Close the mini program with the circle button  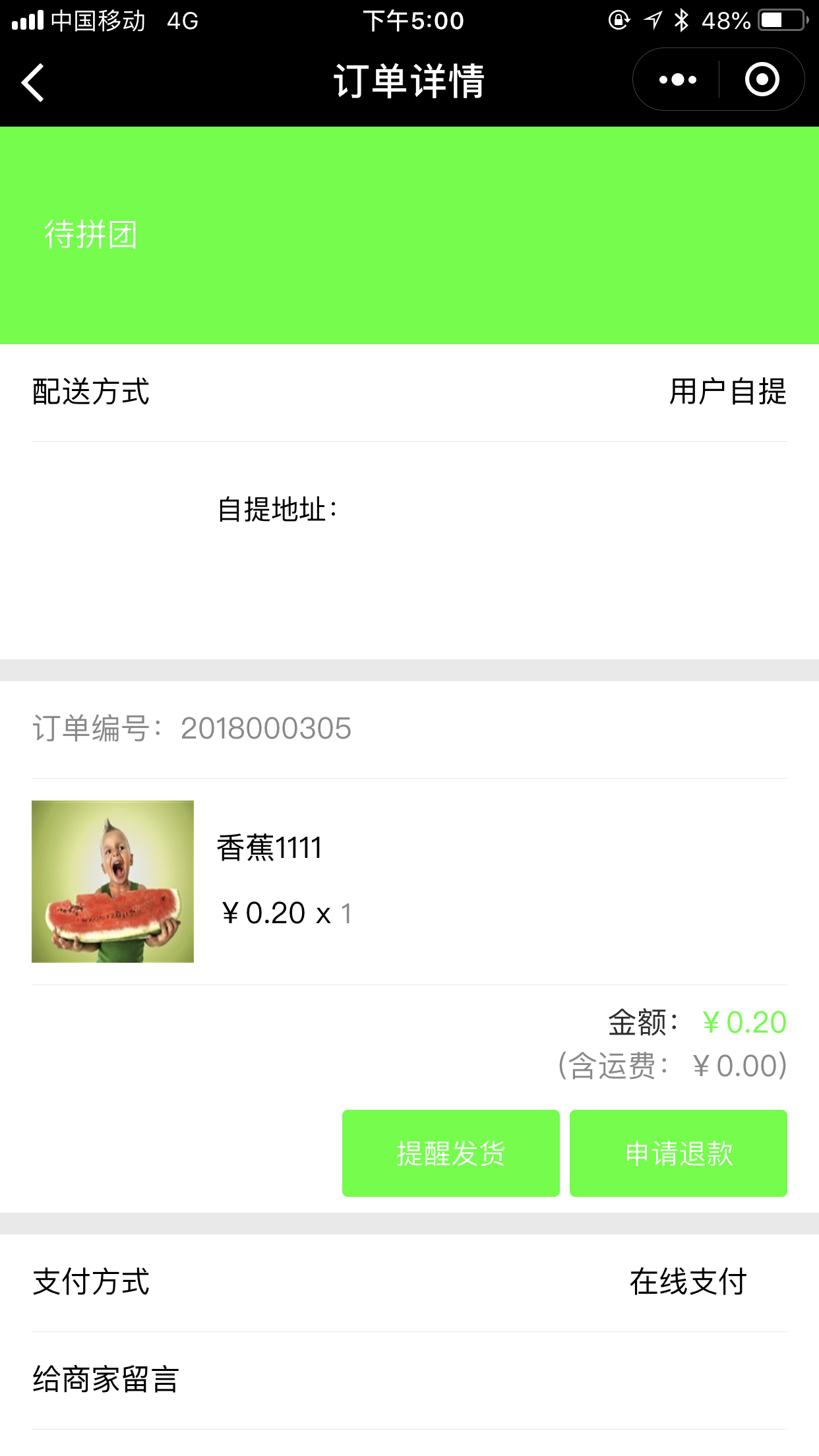762,80
